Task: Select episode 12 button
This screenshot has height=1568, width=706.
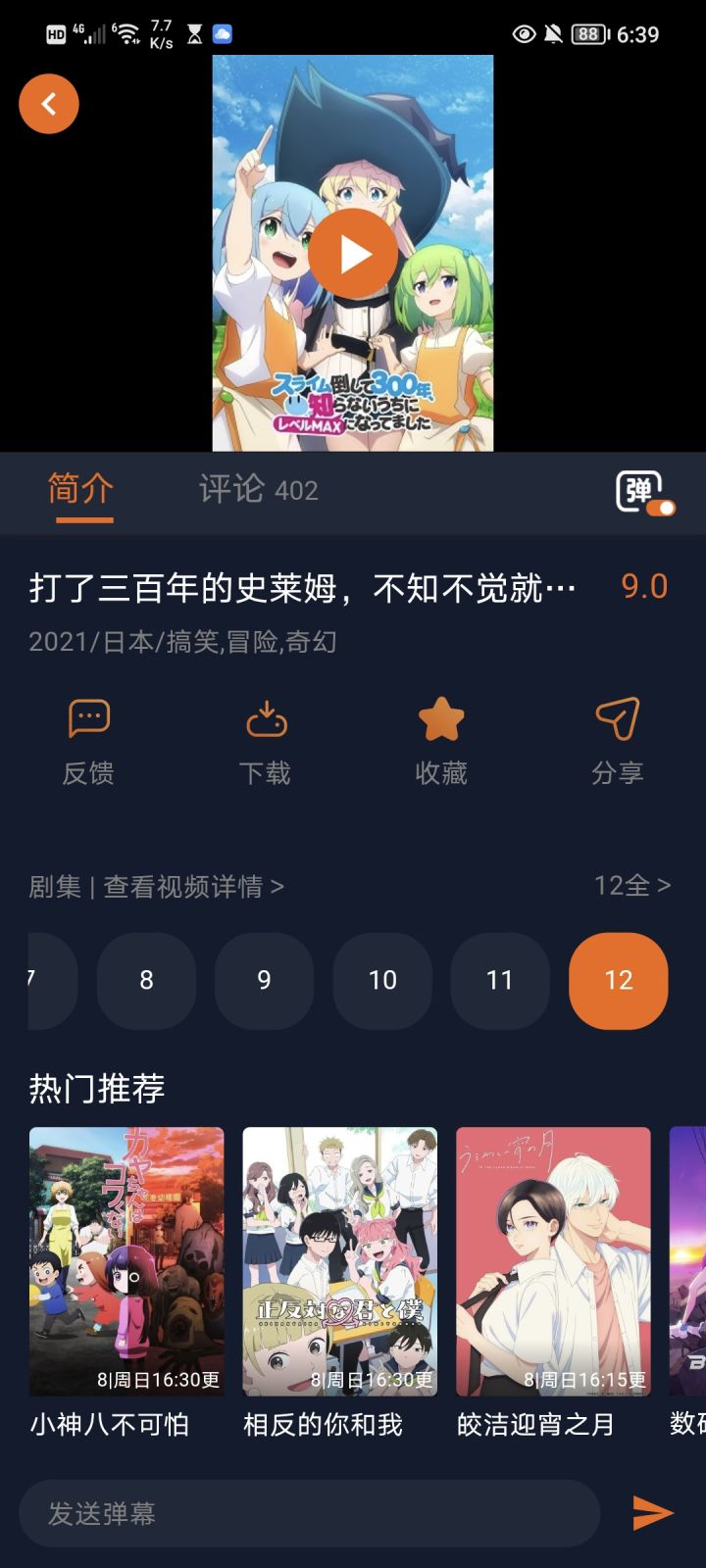Action: click(x=618, y=981)
